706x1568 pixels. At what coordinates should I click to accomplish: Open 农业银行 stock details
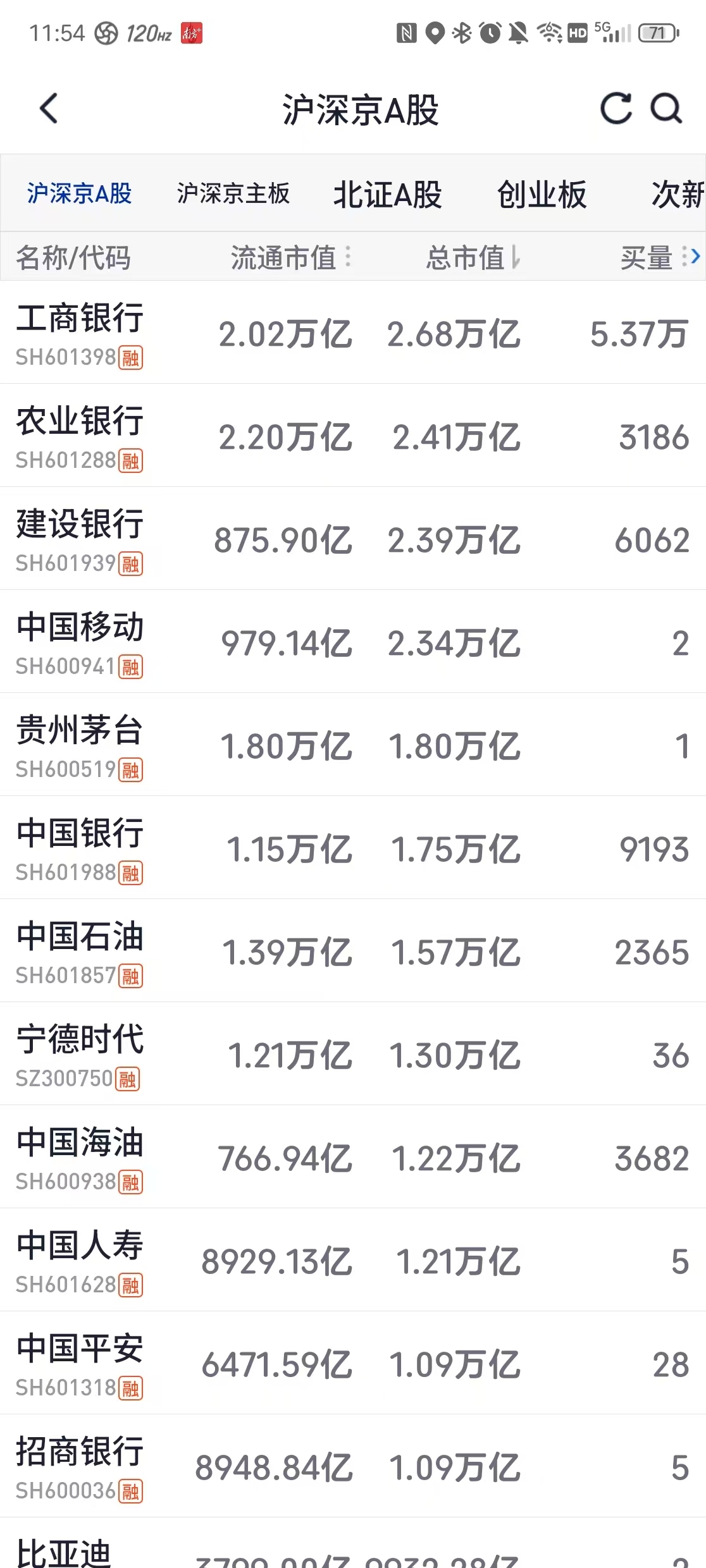[x=80, y=436]
